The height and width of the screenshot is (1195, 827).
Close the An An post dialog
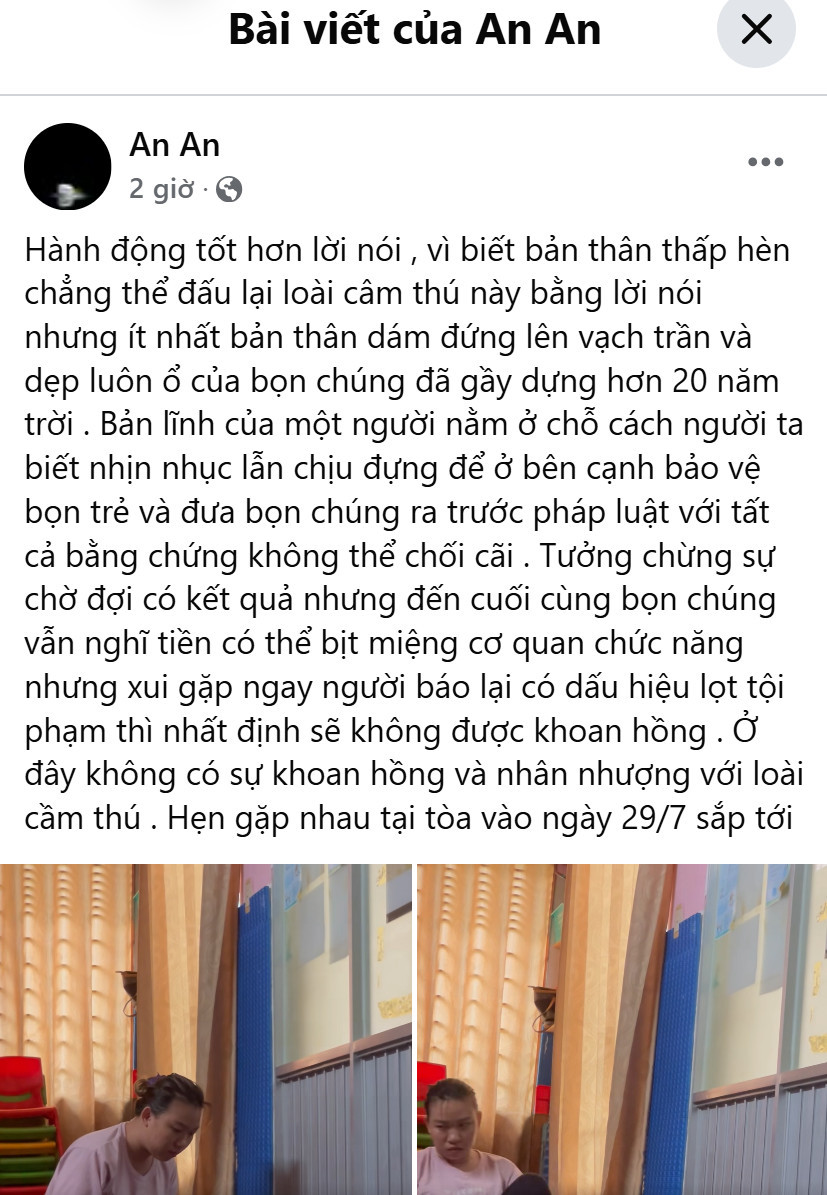click(756, 30)
